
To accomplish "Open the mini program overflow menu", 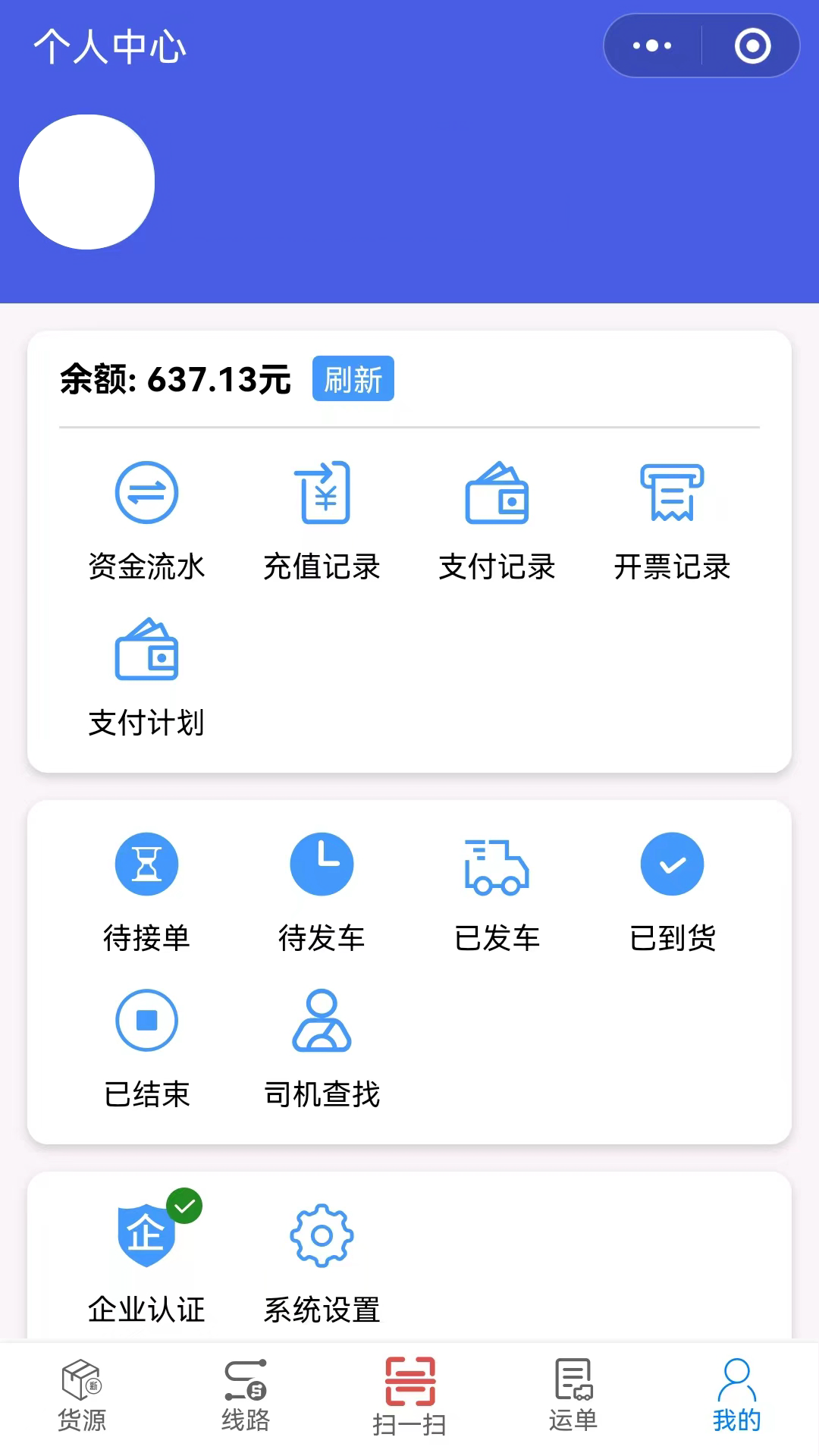I will [x=652, y=45].
